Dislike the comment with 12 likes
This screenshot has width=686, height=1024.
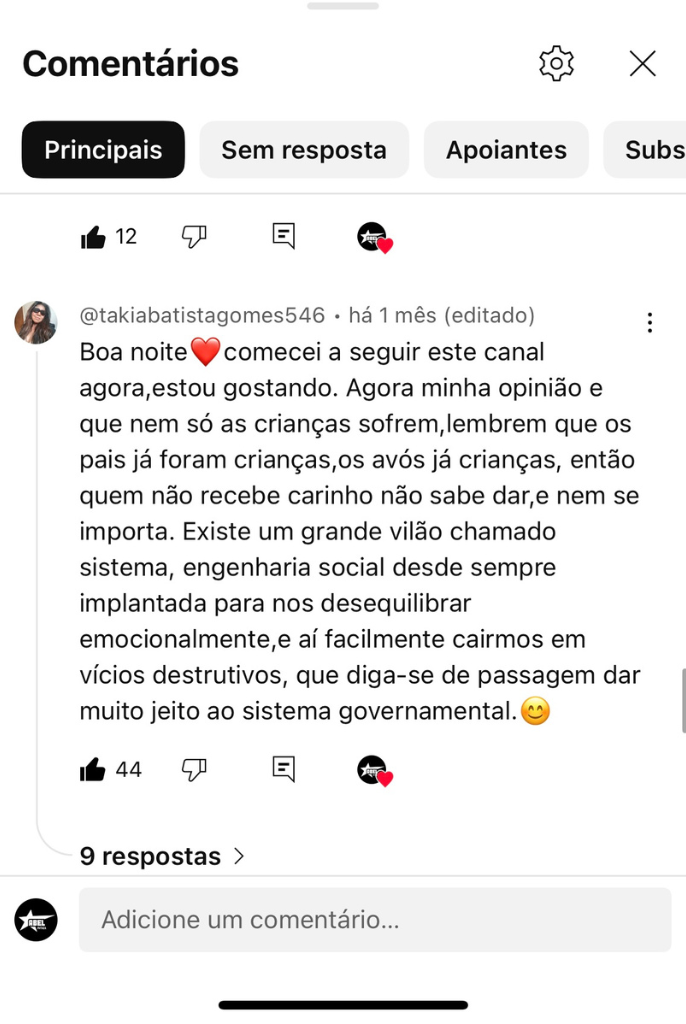point(194,237)
